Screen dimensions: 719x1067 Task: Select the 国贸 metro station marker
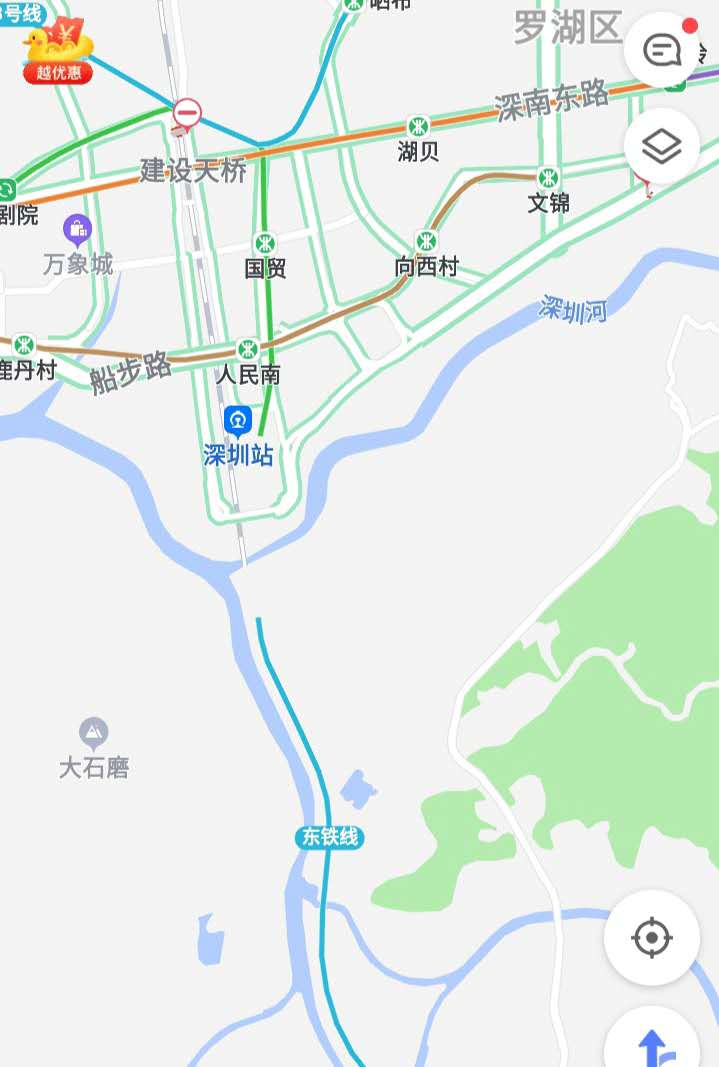coord(265,243)
